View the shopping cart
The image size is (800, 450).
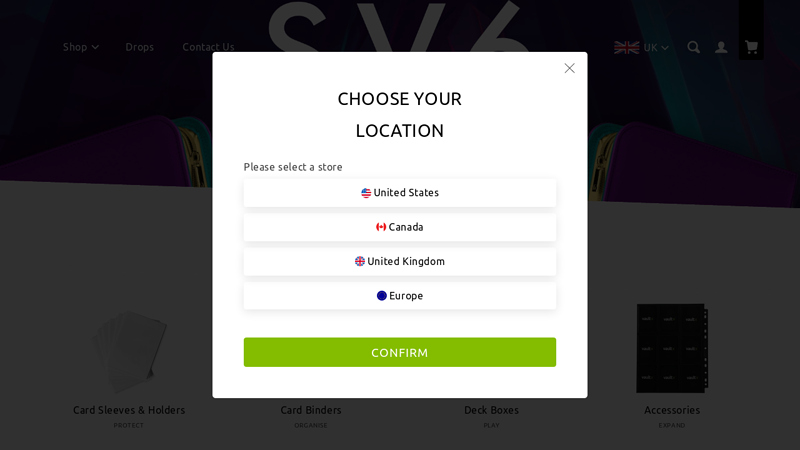point(751,47)
